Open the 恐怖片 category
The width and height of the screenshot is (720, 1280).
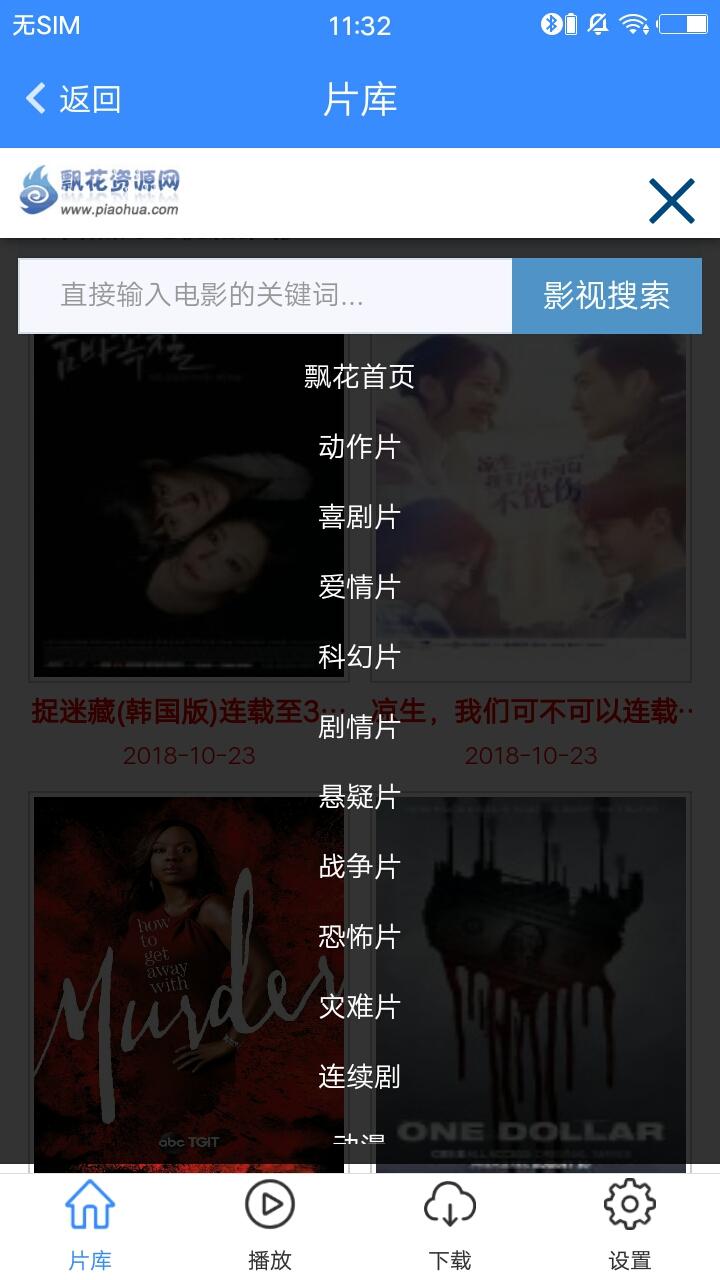click(359, 937)
